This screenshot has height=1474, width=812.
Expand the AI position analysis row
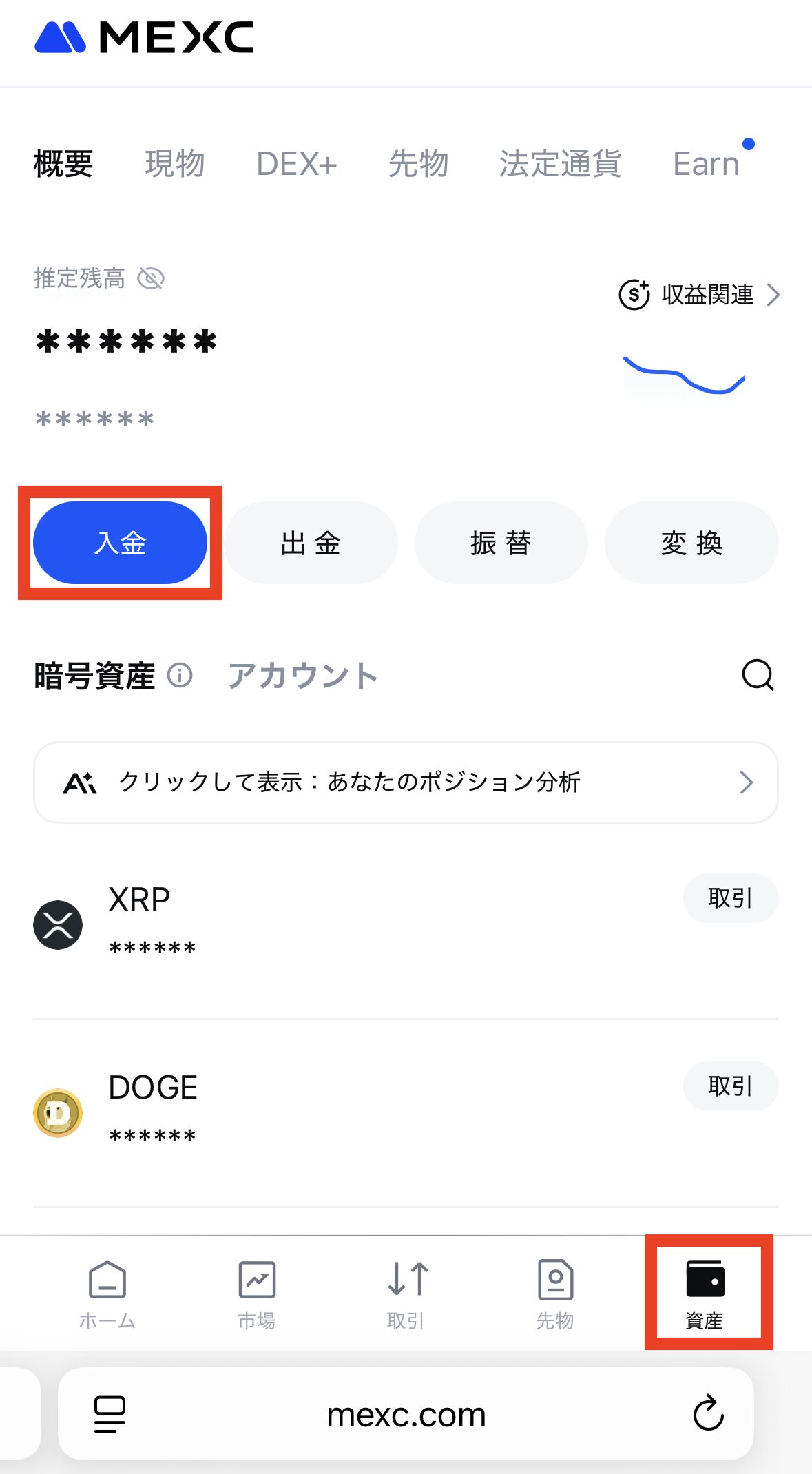(x=406, y=782)
